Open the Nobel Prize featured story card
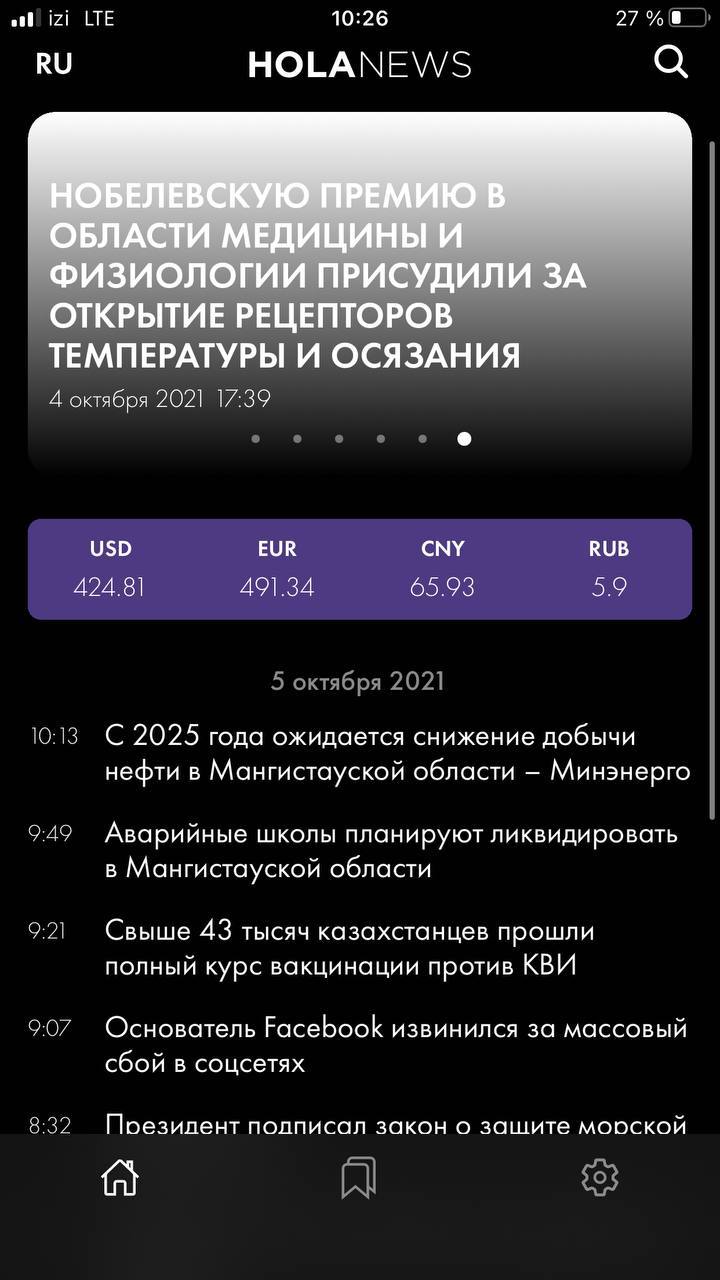 coord(360,290)
